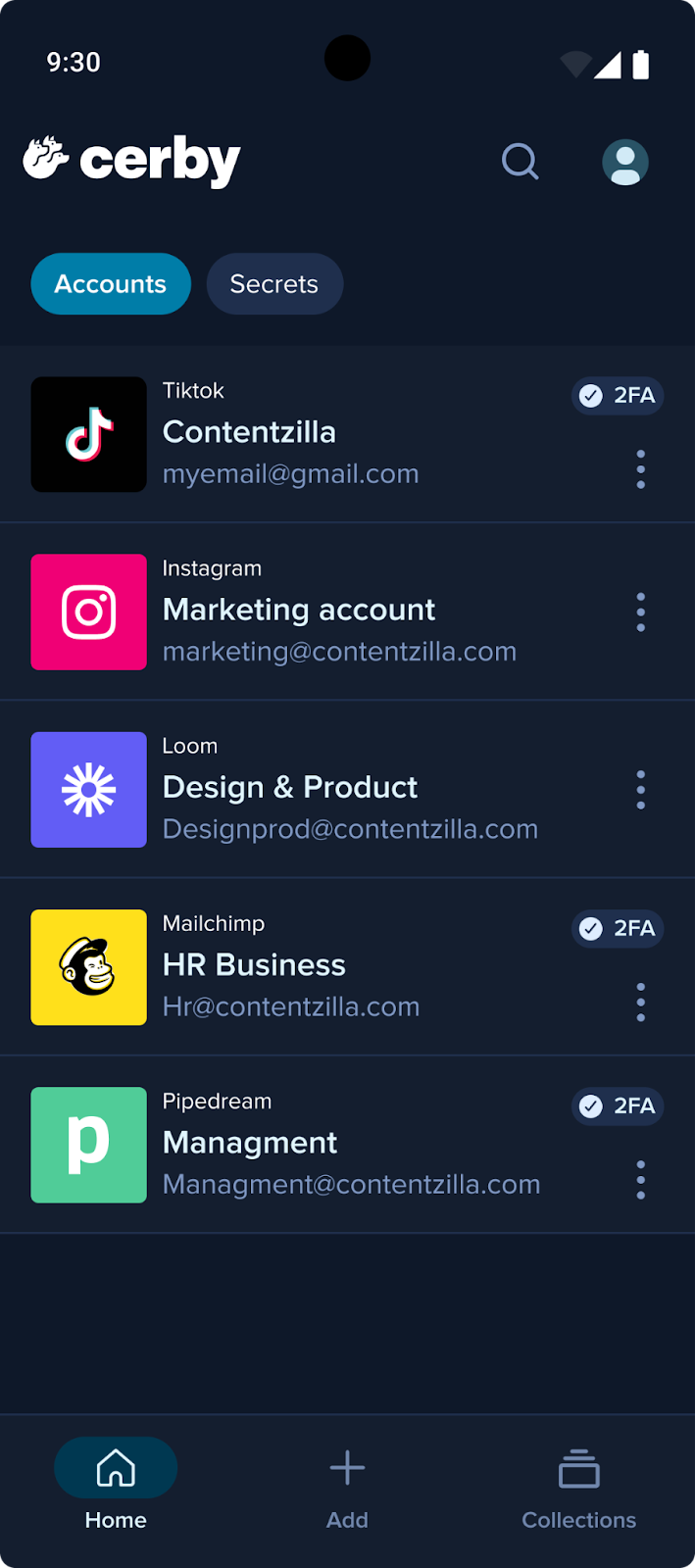The width and height of the screenshot is (695, 1568).
Task: Switch to the Secrets tab
Action: click(x=274, y=284)
